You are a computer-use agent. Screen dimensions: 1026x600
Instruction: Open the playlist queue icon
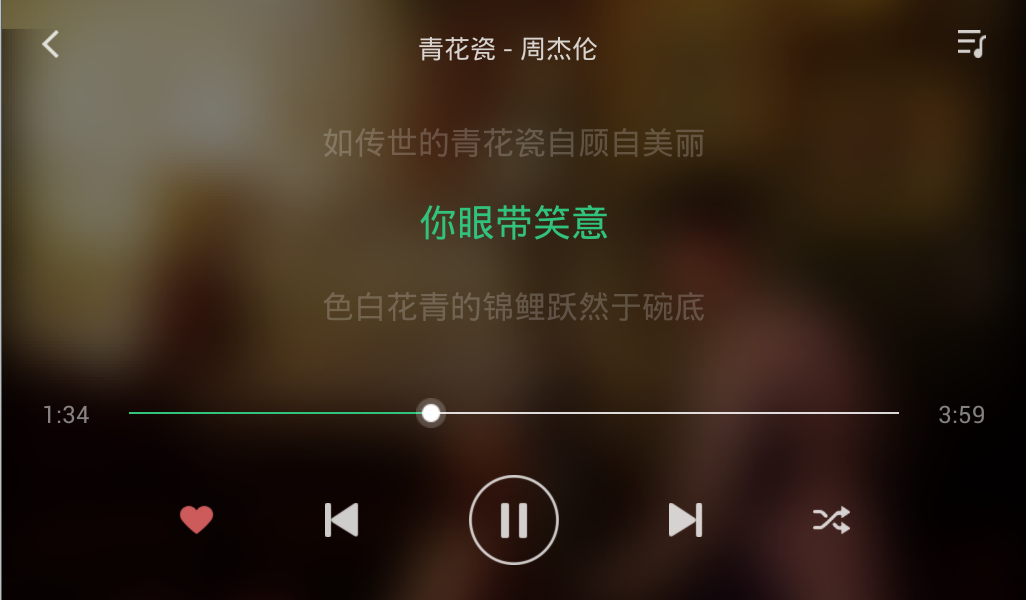click(971, 43)
